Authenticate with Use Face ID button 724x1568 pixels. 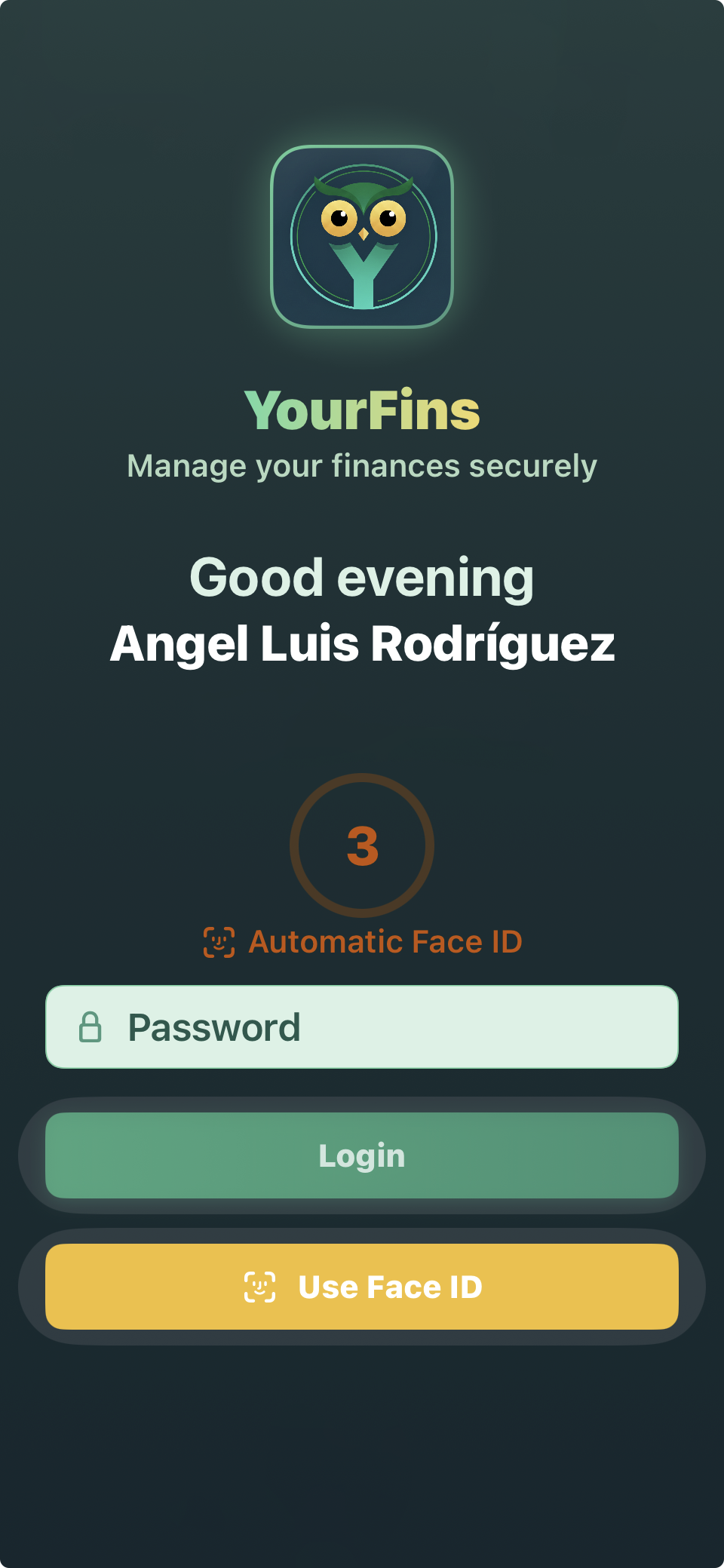pyautogui.click(x=362, y=1287)
